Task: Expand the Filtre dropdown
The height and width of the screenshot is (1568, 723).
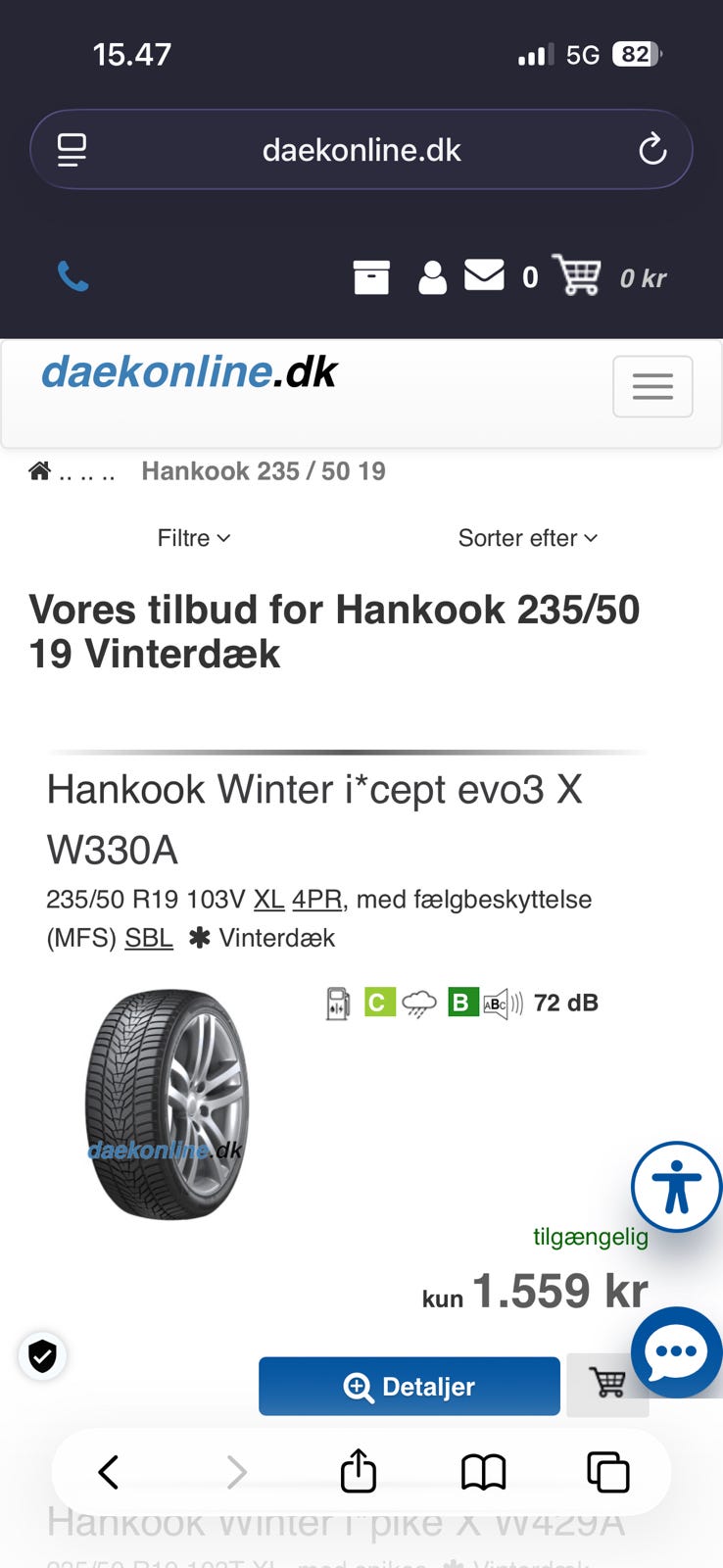Action: 194,538
